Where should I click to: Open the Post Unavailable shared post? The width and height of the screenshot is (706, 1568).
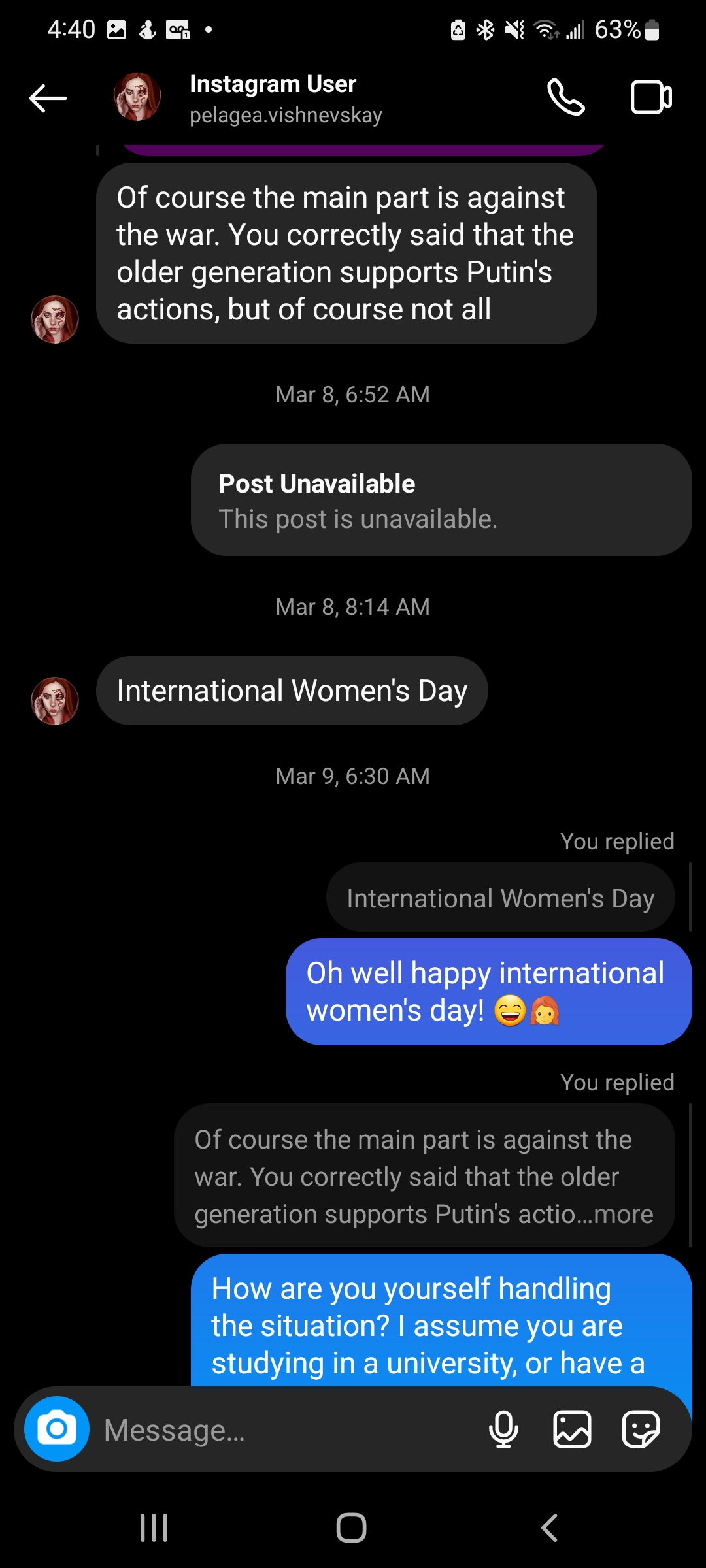[441, 500]
